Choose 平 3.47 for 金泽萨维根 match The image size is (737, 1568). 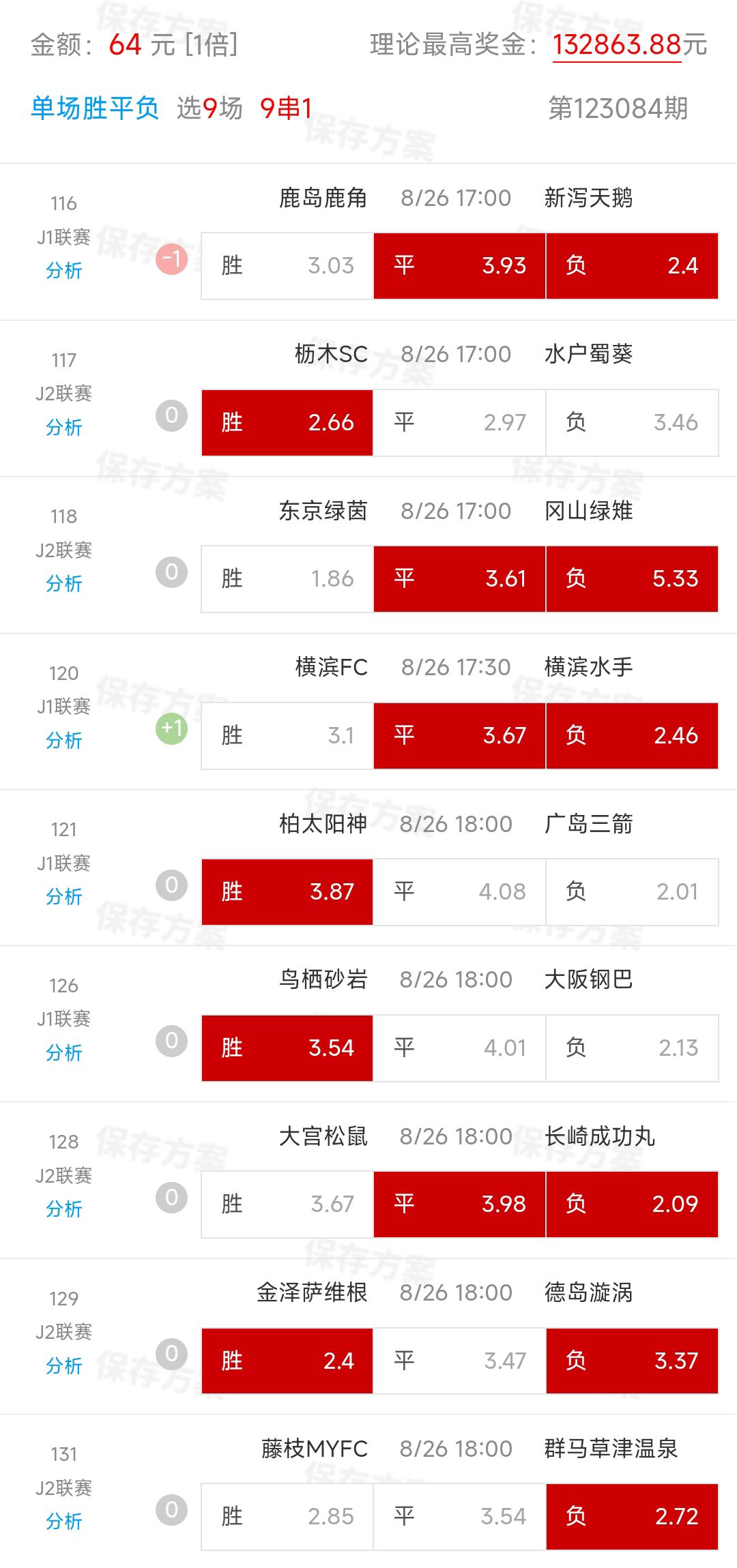(x=459, y=1361)
